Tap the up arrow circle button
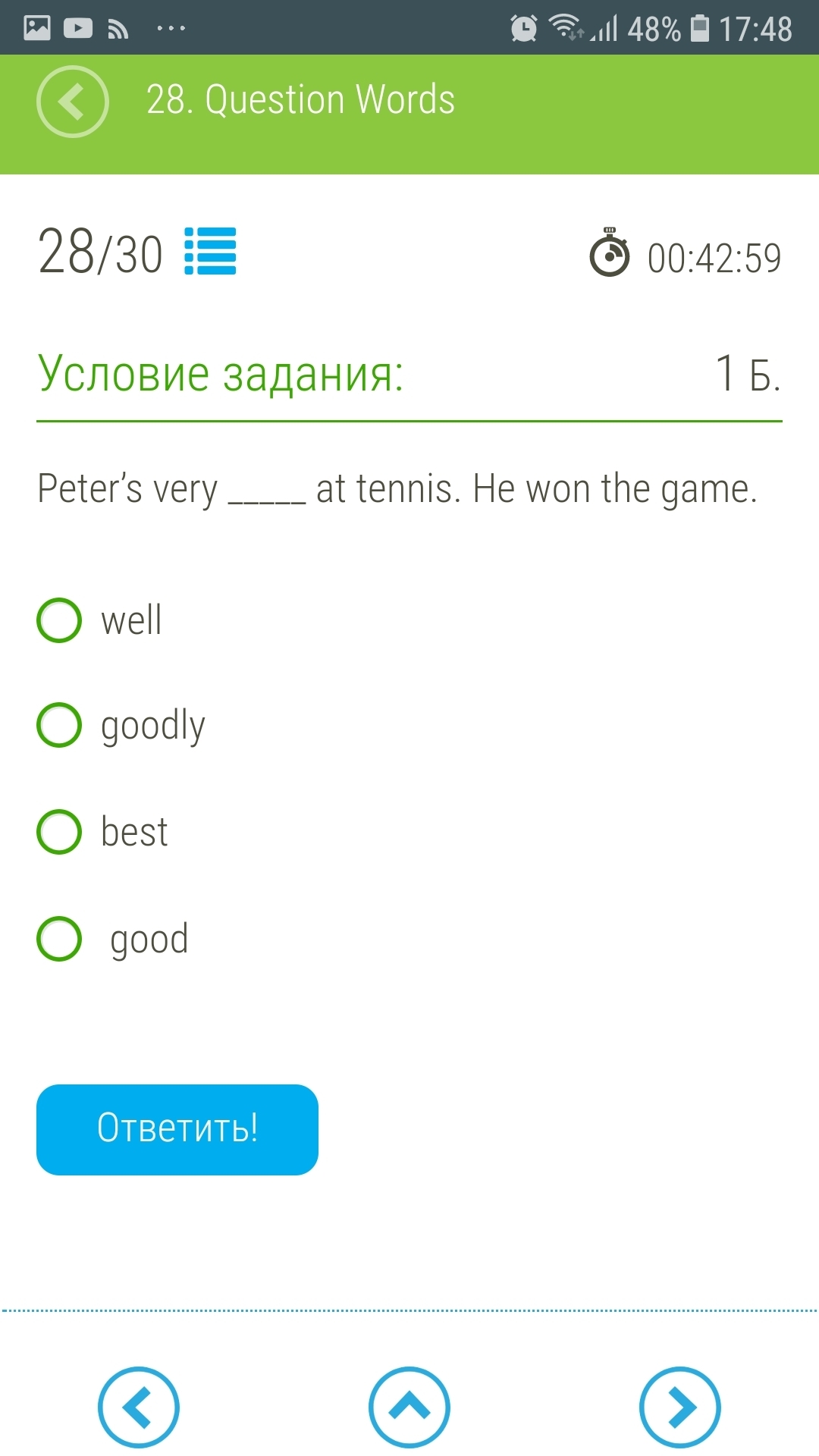The image size is (819, 1456). [x=409, y=1407]
